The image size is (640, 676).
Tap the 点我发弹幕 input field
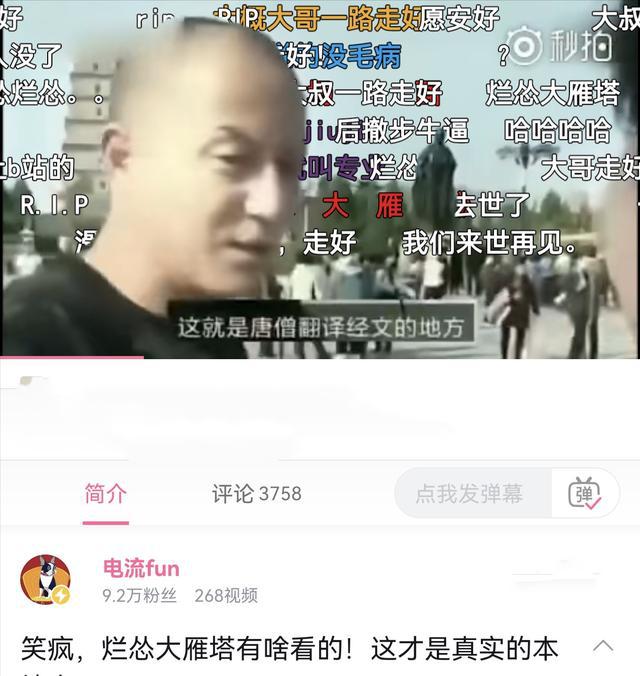[x=471, y=494]
